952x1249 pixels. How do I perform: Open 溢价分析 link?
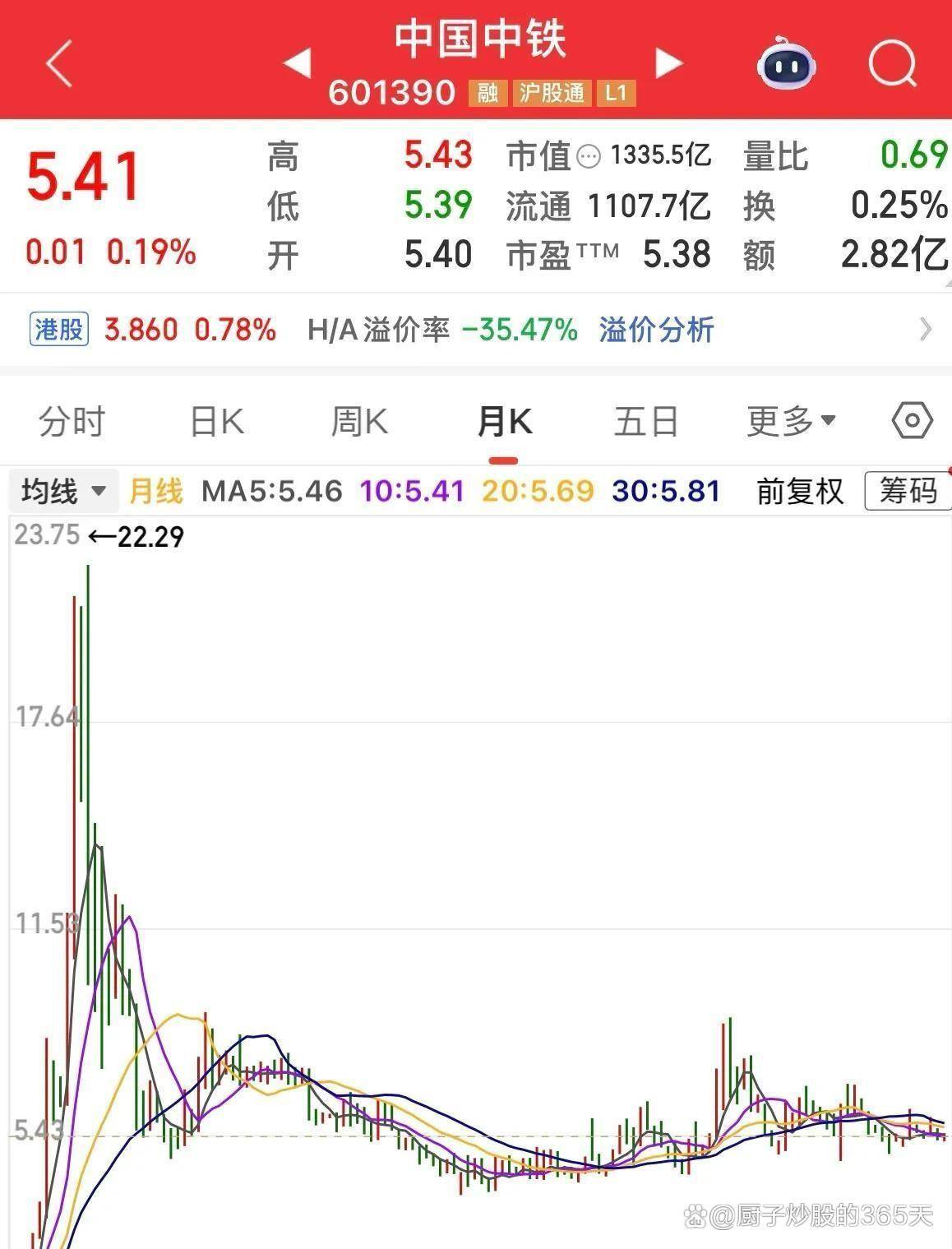click(x=655, y=330)
